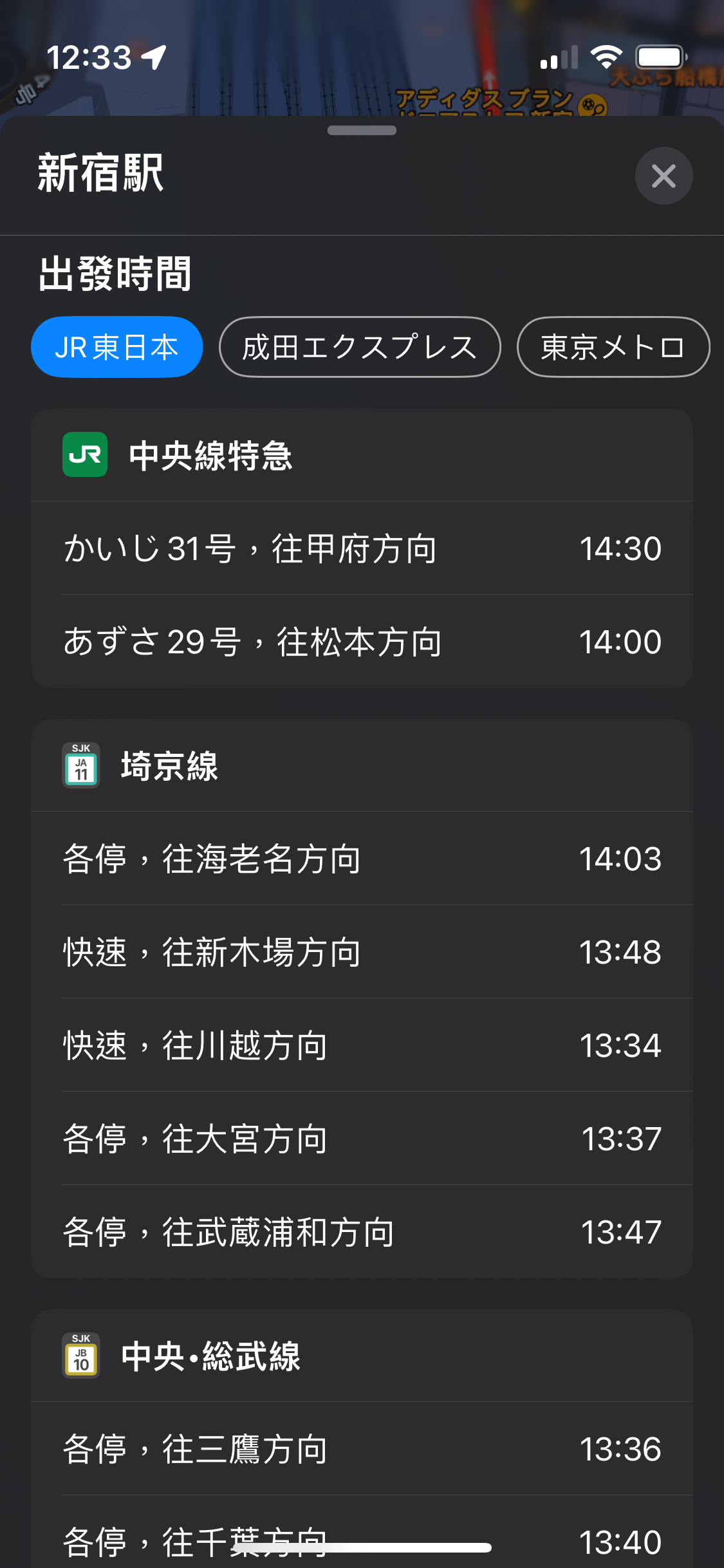Select the JR東日本 filter chip

click(x=117, y=347)
